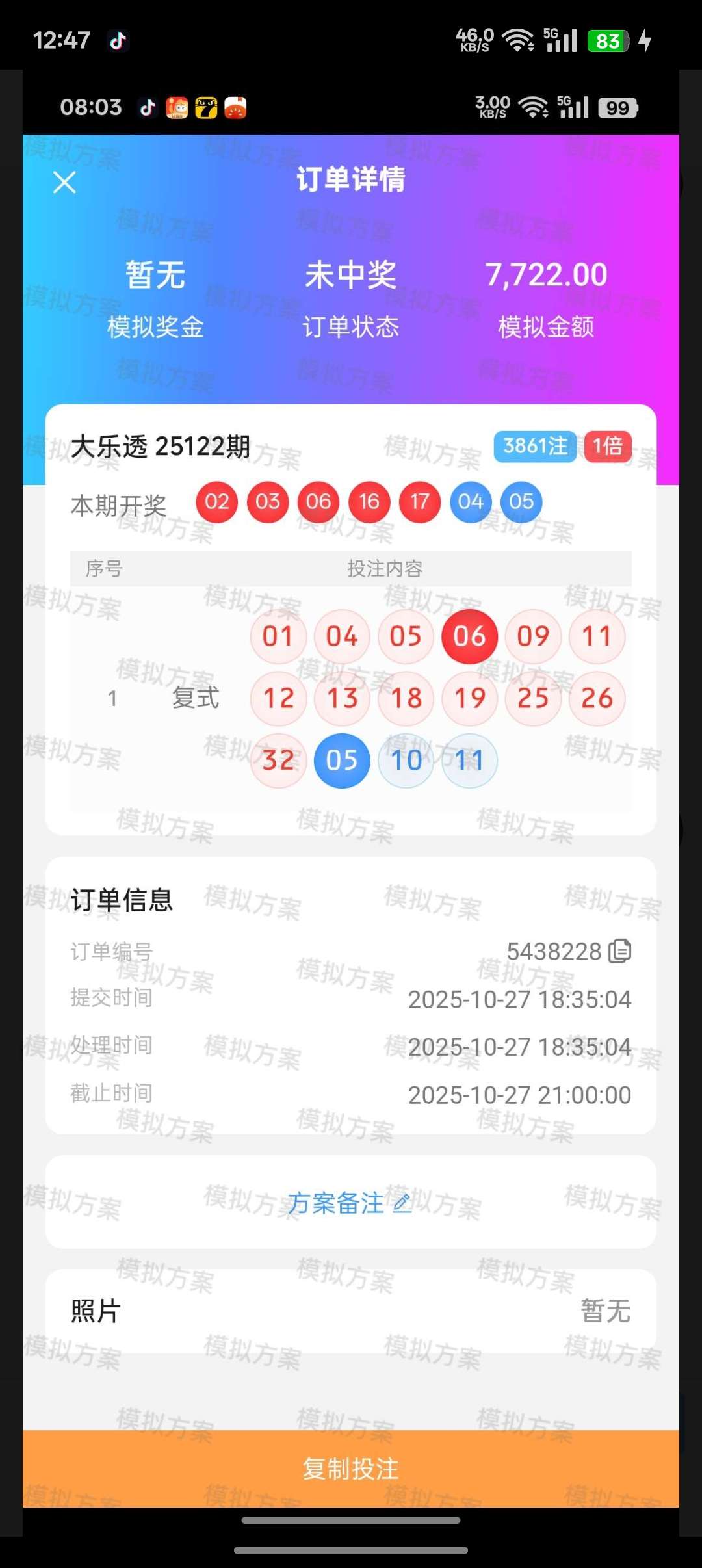
Task: Close the order details page
Action: (64, 183)
